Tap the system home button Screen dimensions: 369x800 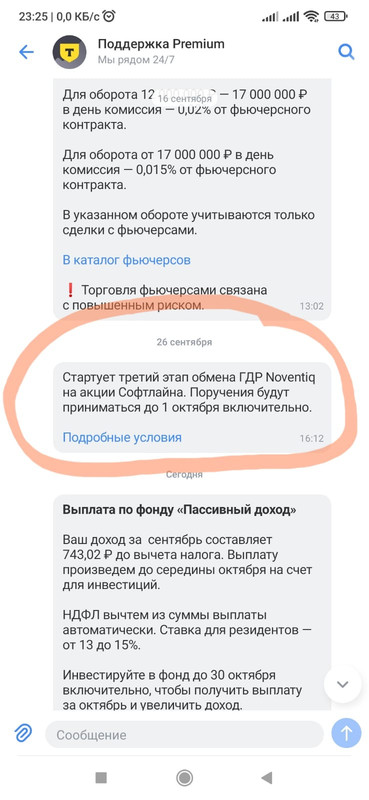(x=184, y=778)
